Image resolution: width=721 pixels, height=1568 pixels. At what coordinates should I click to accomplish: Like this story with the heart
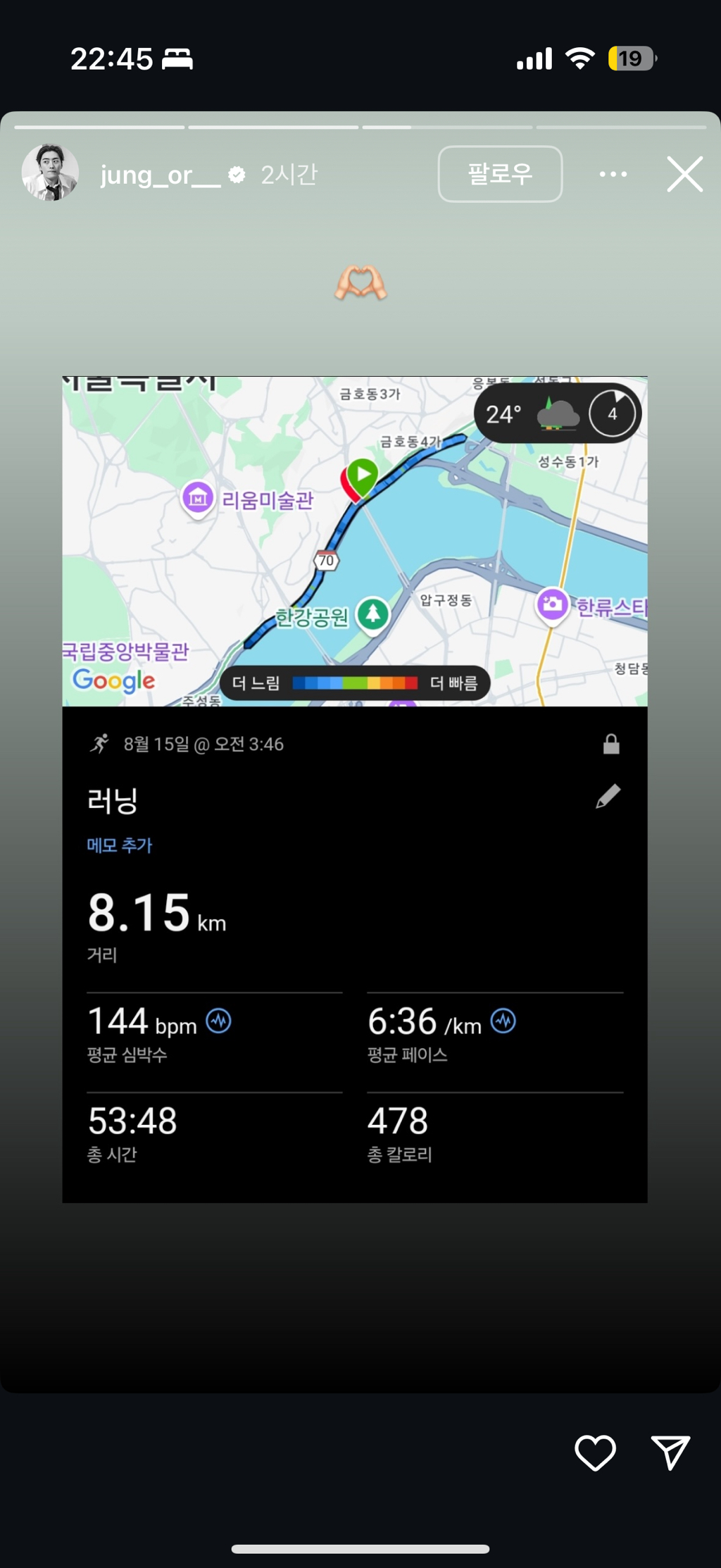click(596, 1452)
